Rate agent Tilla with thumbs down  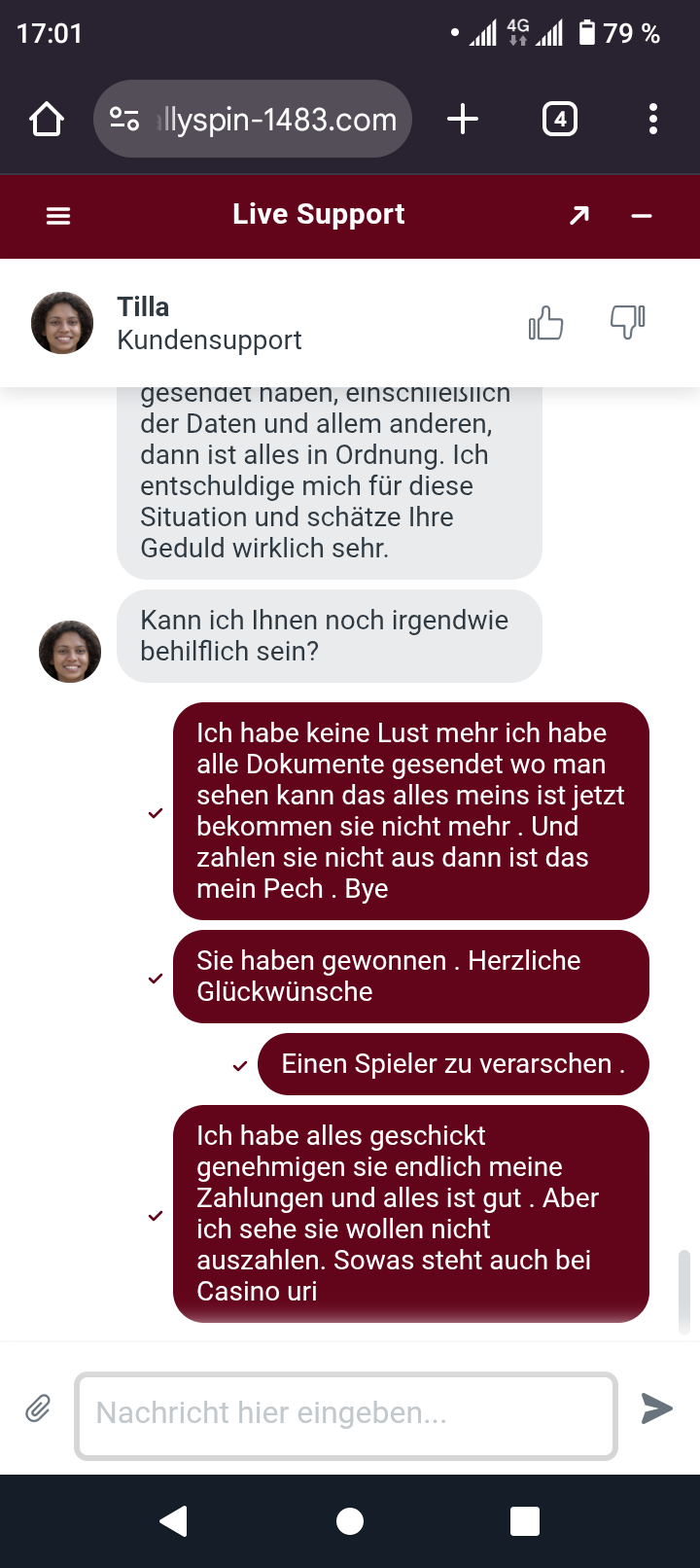coord(627,323)
